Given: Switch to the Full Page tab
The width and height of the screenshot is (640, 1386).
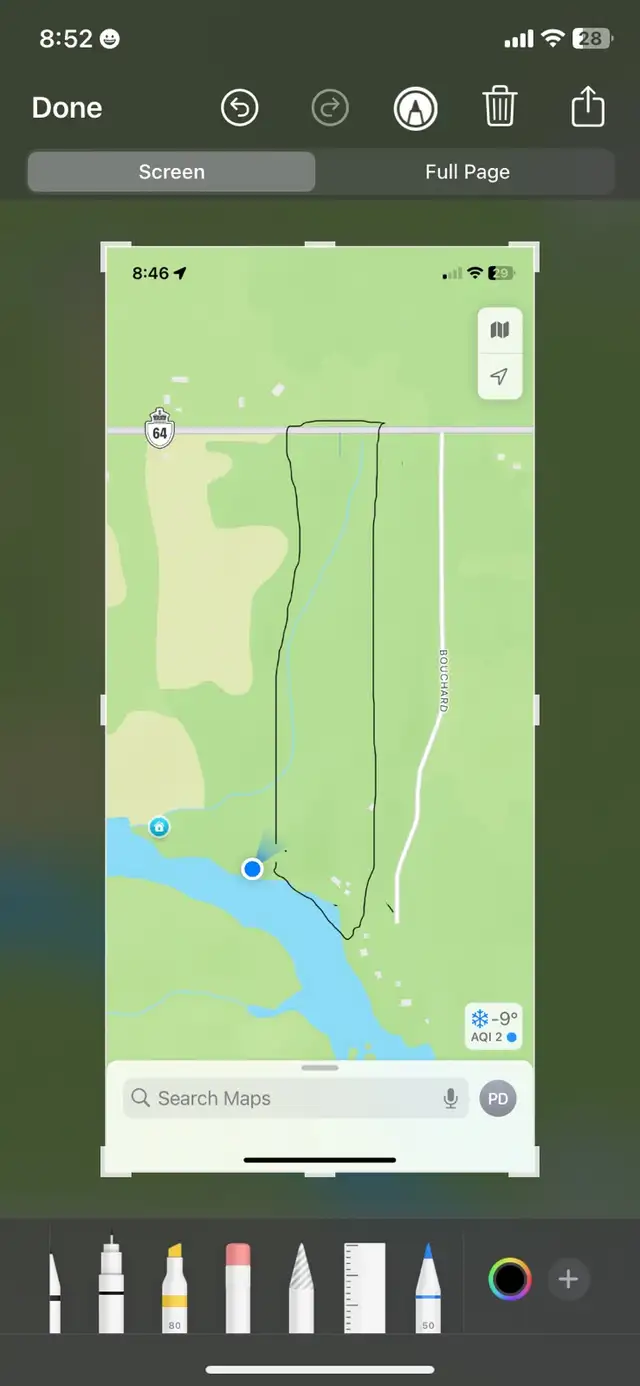Looking at the screenshot, I should 467,172.
